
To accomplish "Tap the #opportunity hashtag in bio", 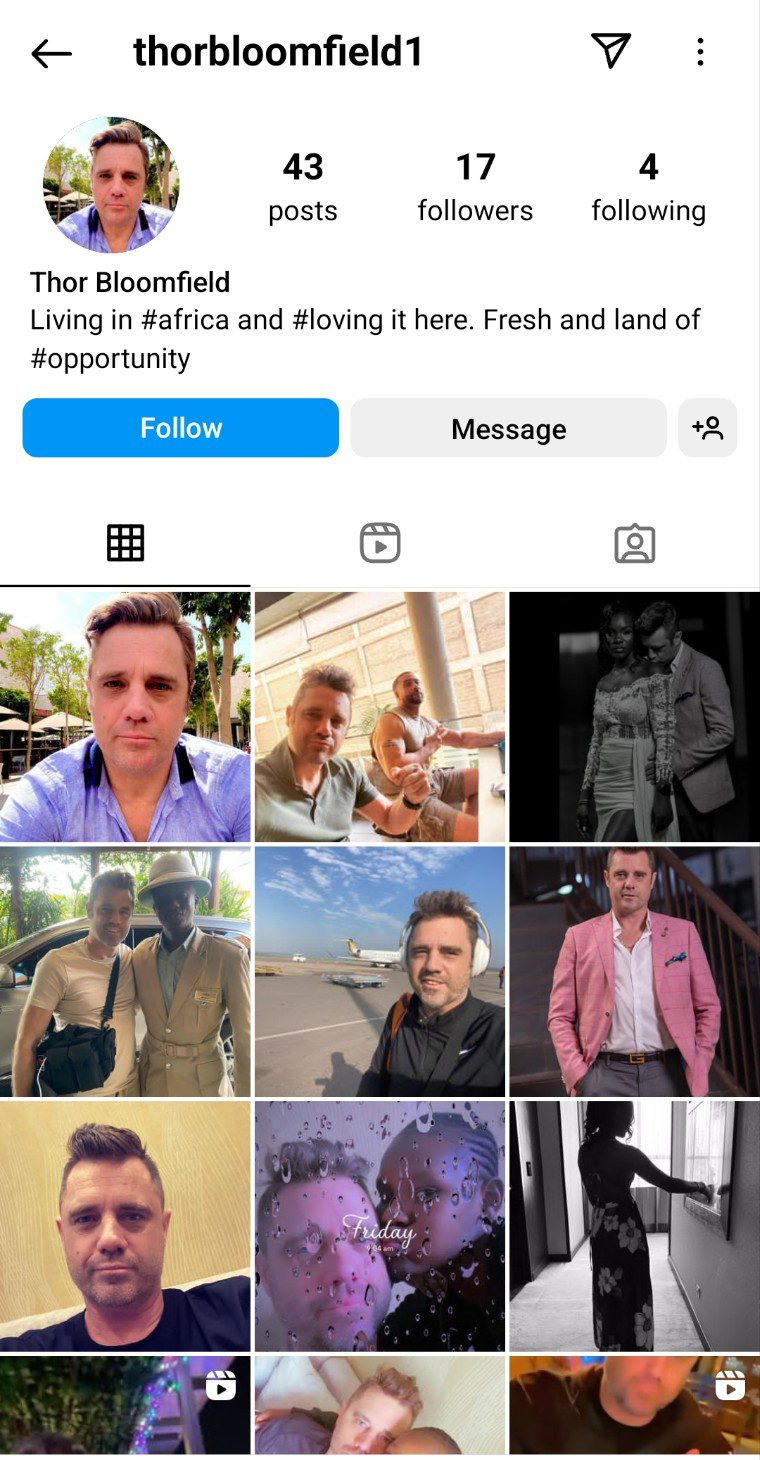I will pos(110,359).
